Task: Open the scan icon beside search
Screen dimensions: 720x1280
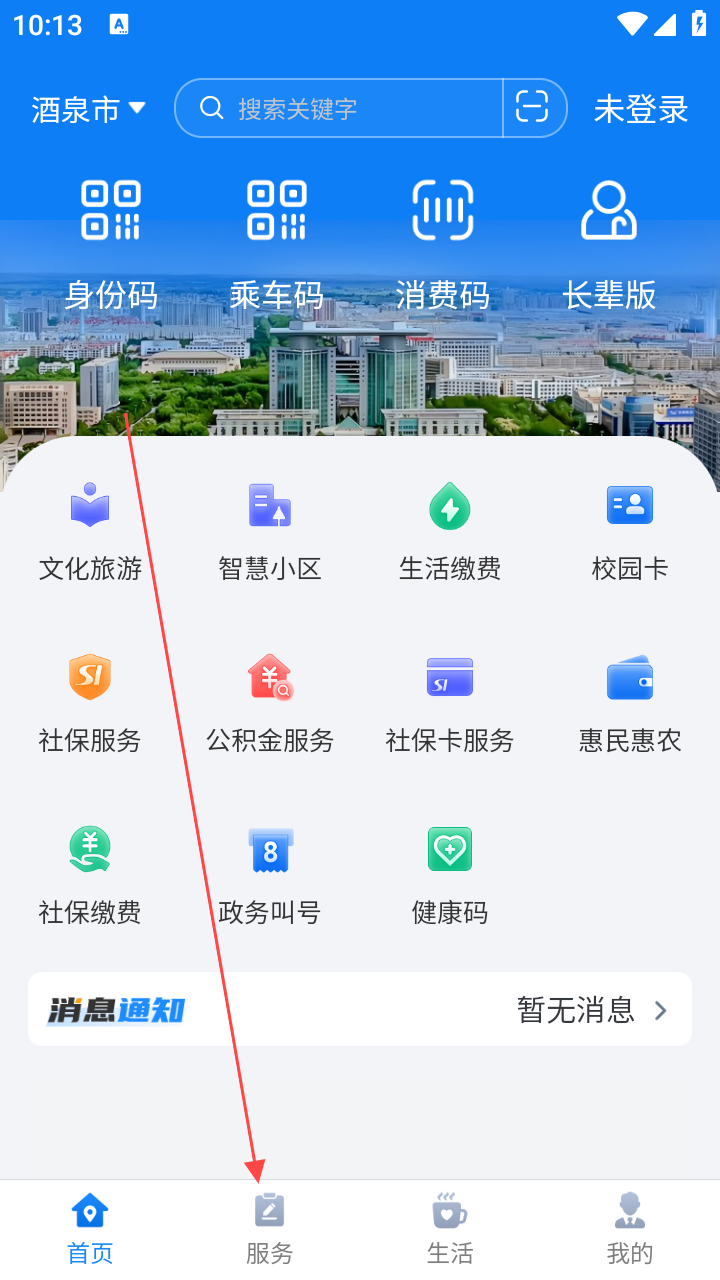Action: [x=533, y=107]
